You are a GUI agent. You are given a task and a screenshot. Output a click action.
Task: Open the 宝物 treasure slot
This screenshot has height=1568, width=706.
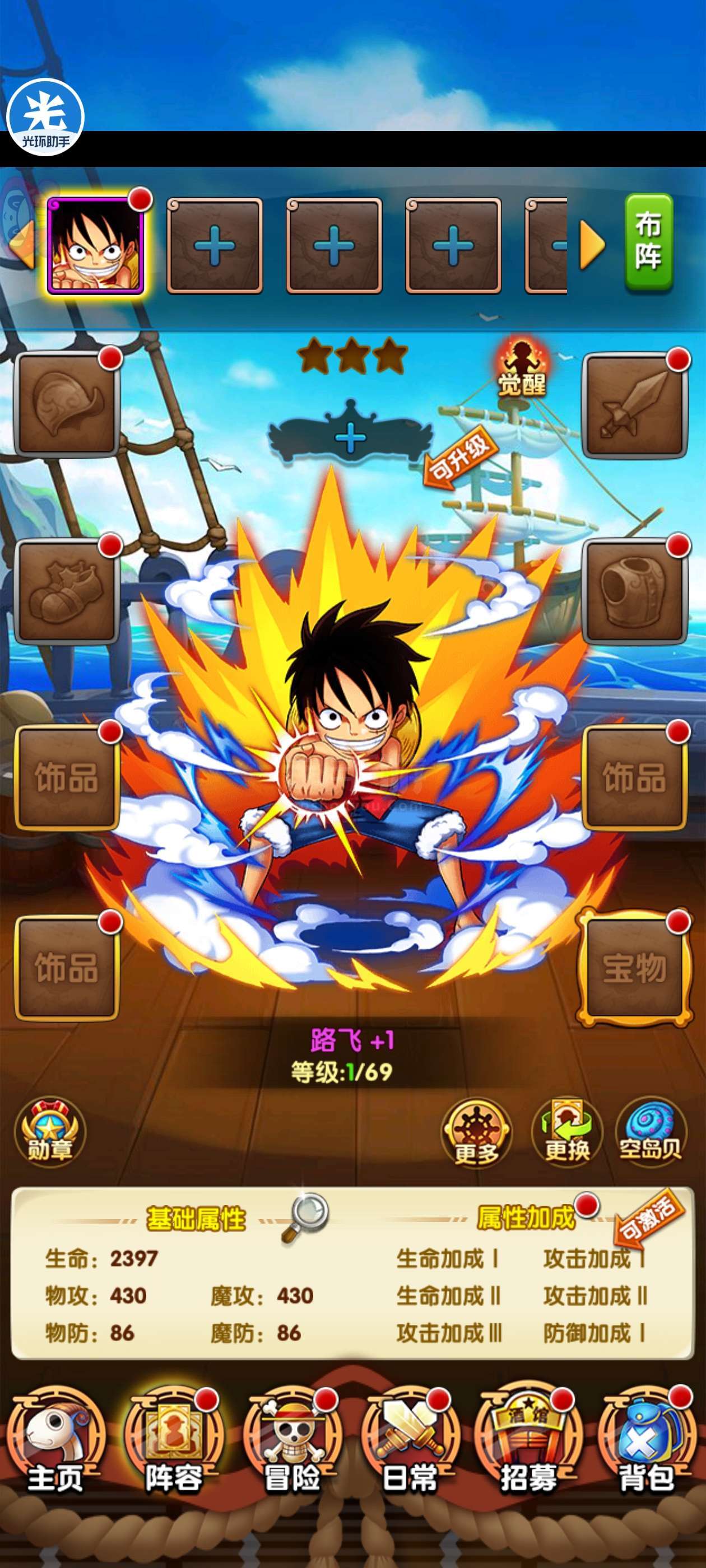click(x=635, y=968)
